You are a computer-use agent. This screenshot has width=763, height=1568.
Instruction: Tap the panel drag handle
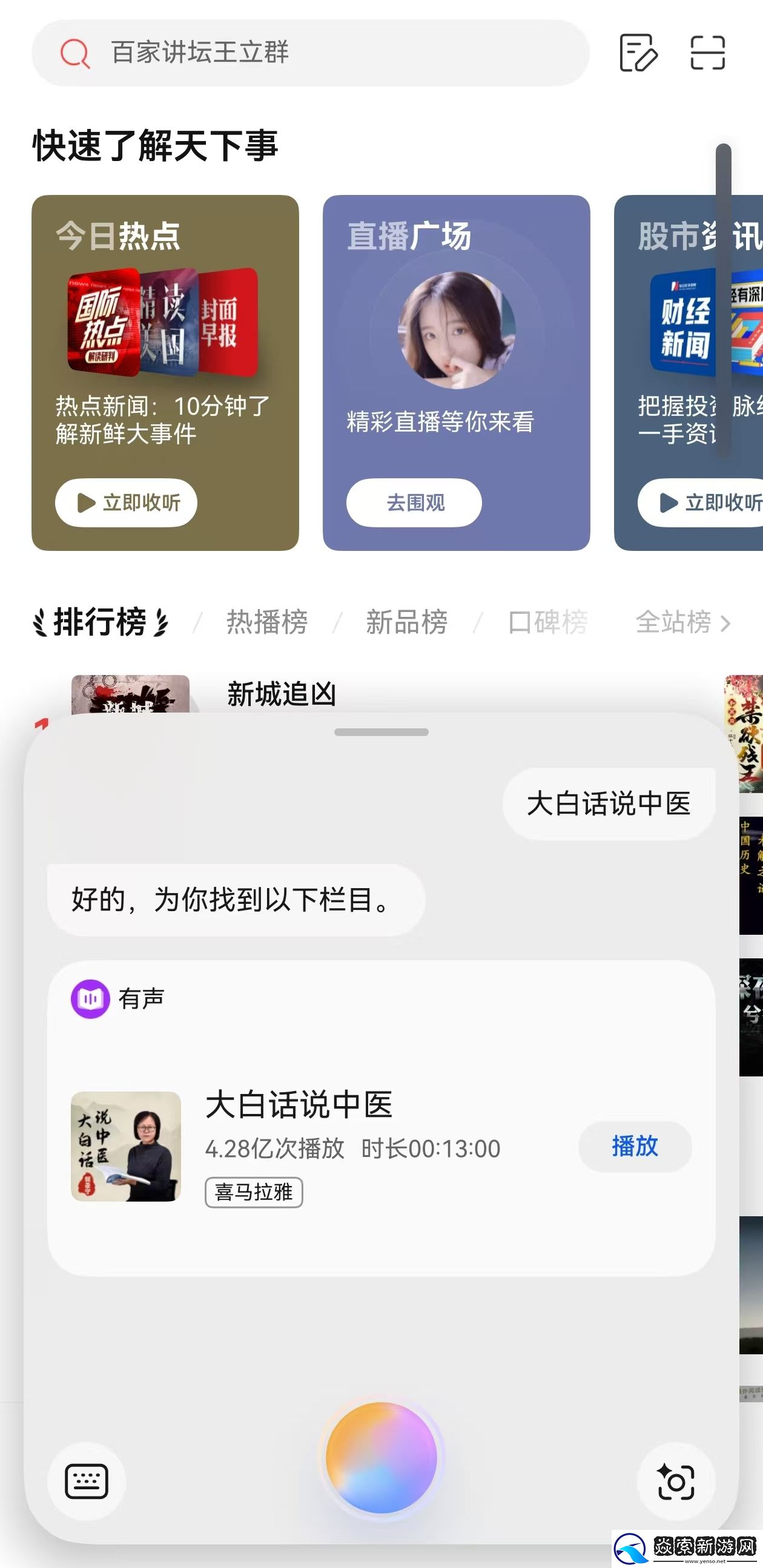click(381, 733)
